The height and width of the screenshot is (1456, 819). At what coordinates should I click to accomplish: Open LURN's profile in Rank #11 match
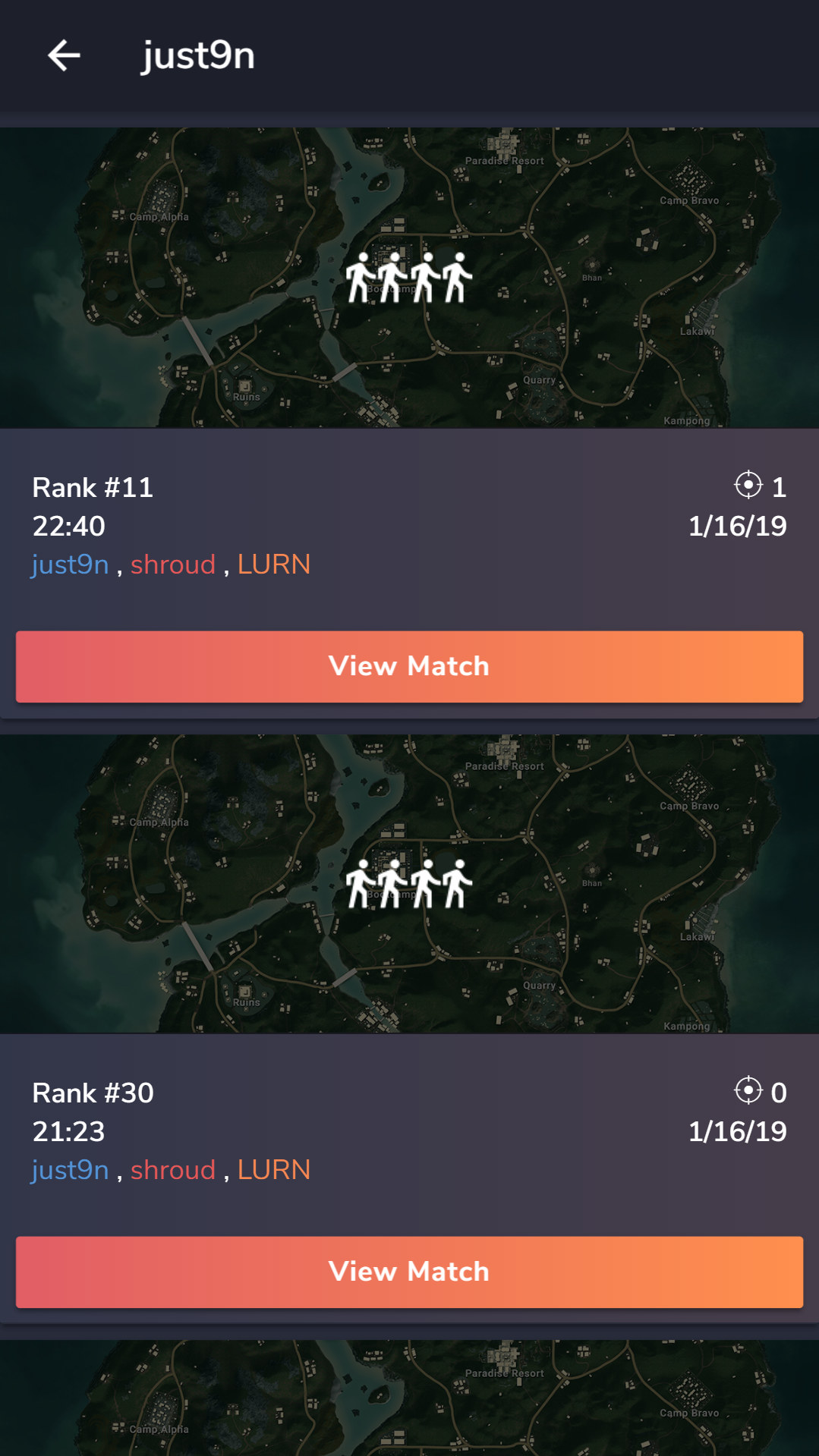point(274,564)
